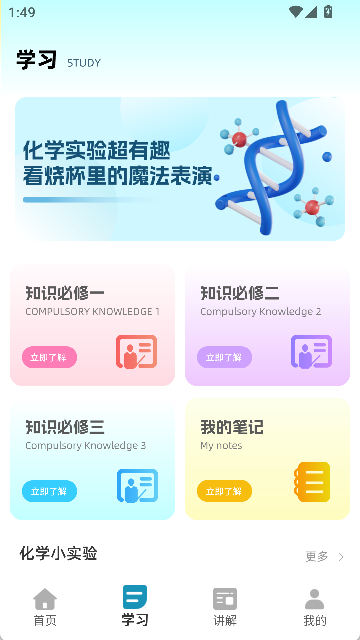The width and height of the screenshot is (360, 640).
Task: Tap 立即了解 on 知识必修三 card
Action: 49,491
